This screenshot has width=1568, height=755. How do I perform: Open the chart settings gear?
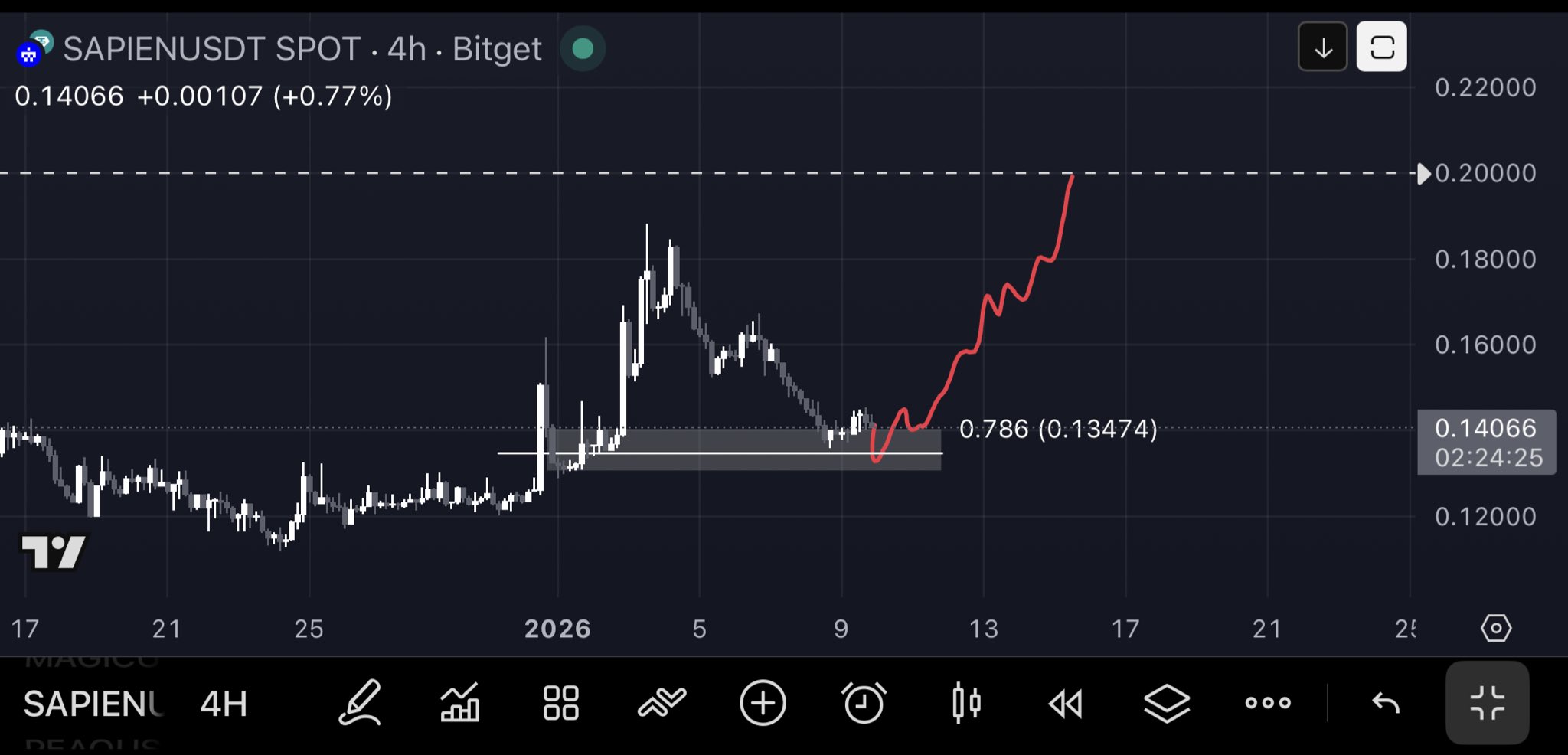pos(1495,629)
